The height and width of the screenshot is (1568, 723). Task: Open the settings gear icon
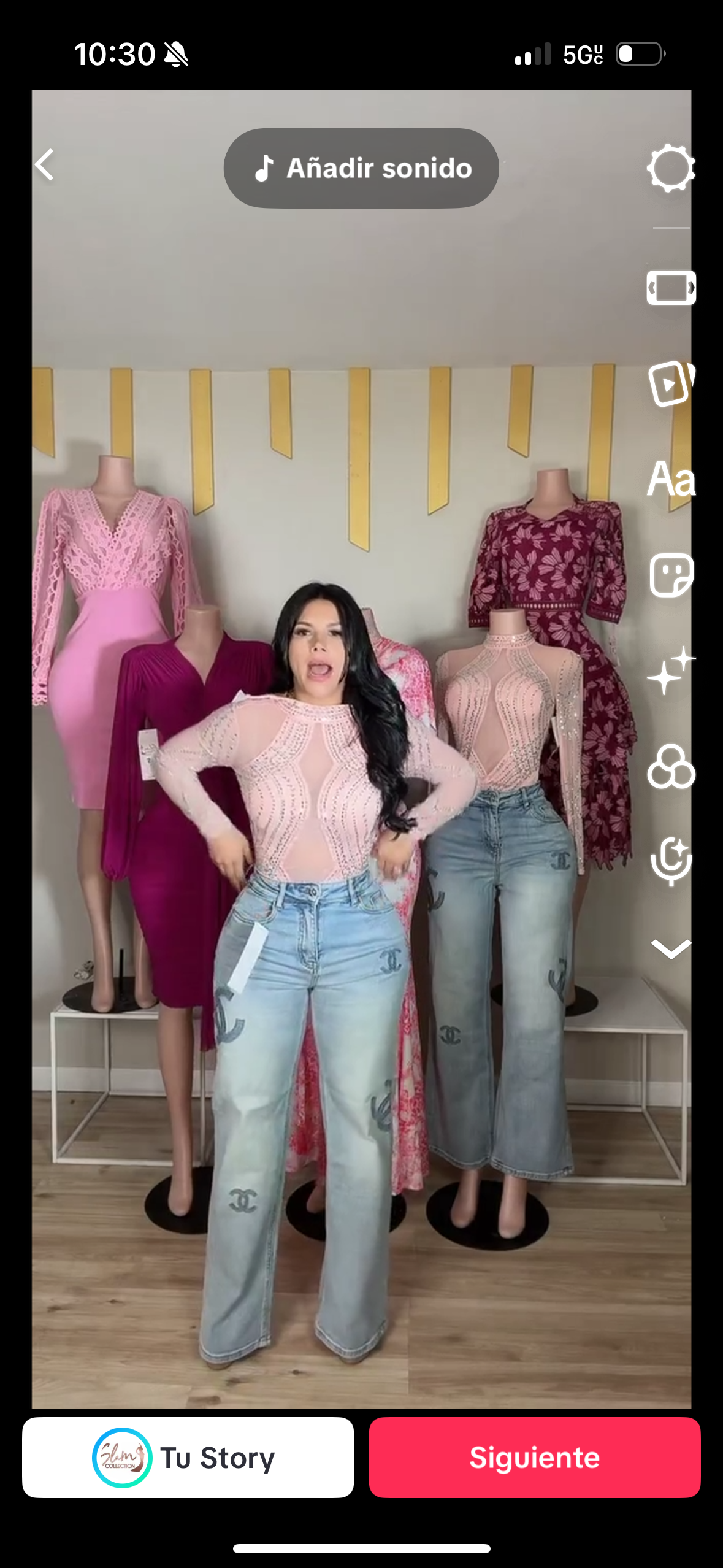pos(670,168)
